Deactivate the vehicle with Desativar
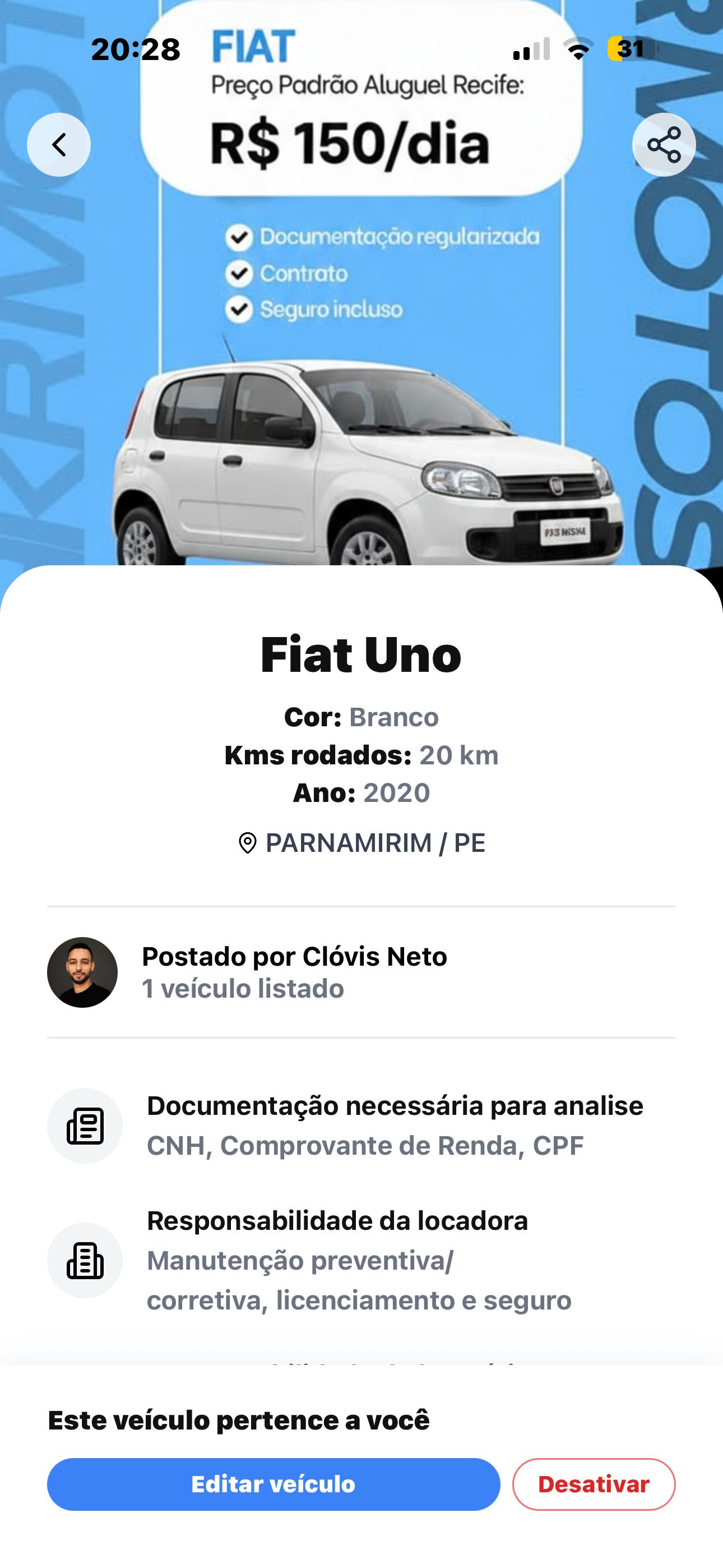 pos(594,1484)
